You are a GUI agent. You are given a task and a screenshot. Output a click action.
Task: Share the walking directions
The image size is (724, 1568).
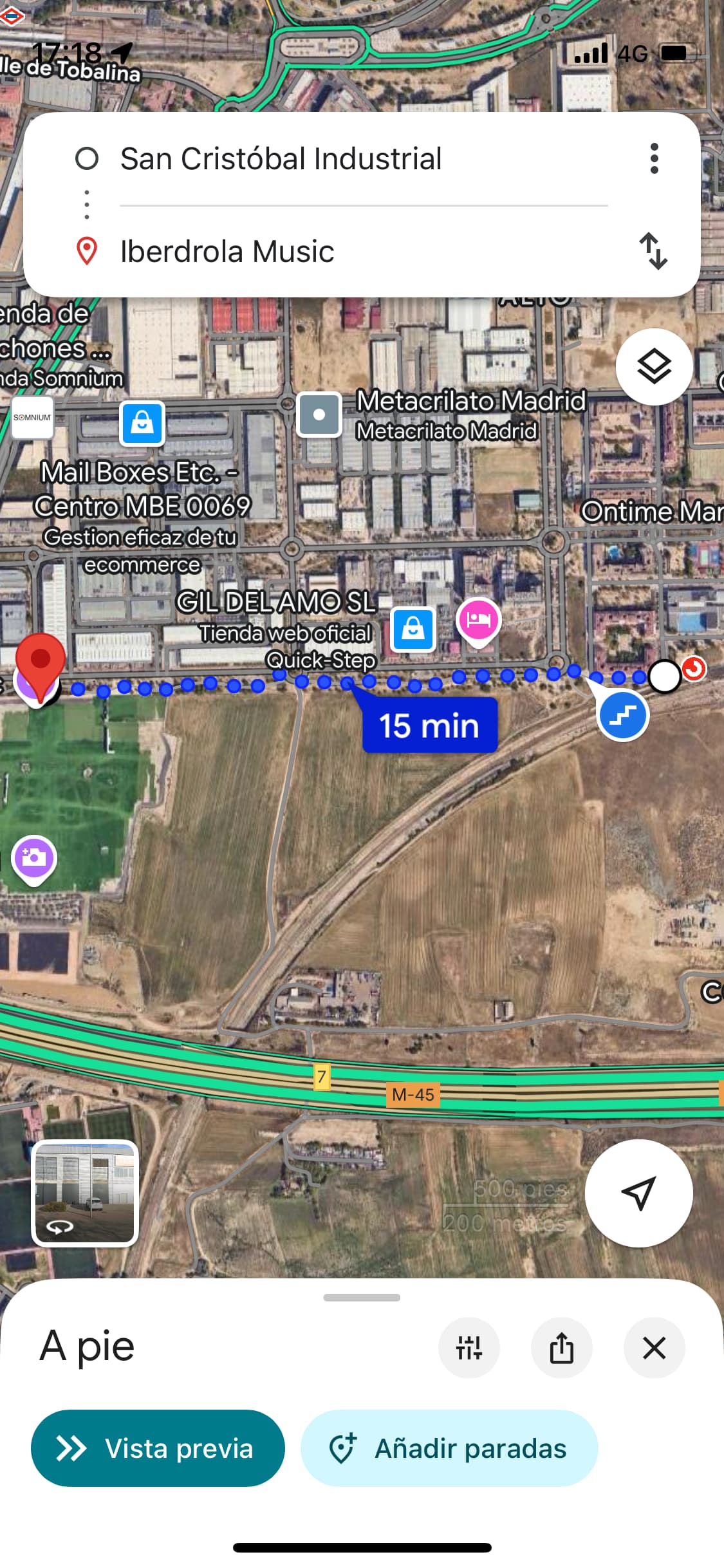click(x=561, y=1347)
